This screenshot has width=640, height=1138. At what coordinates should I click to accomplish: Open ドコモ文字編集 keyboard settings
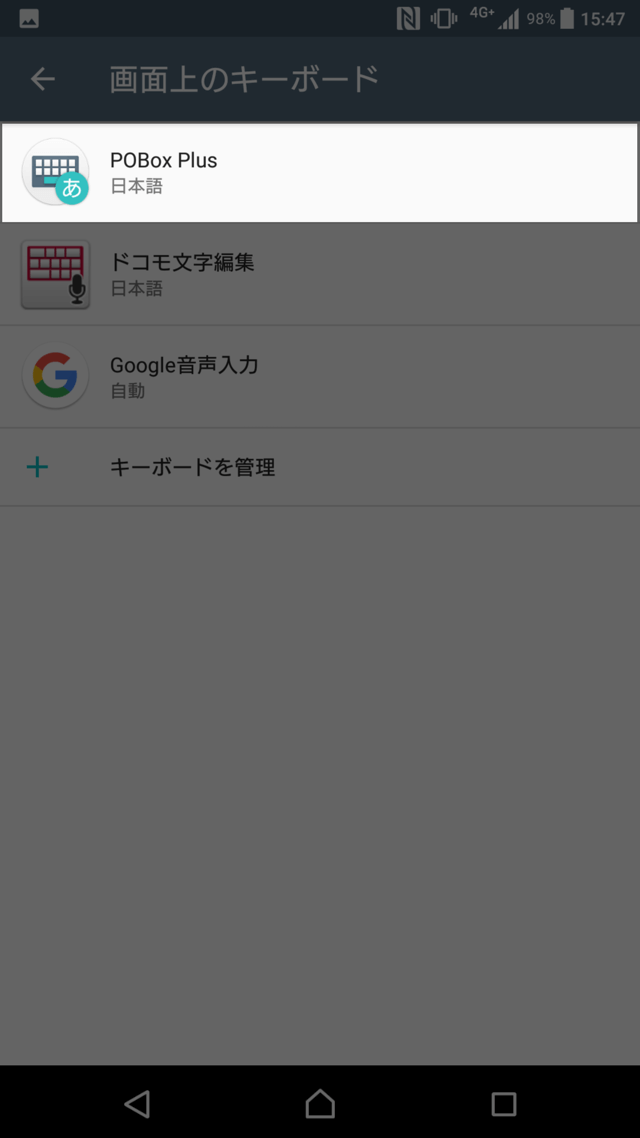point(320,275)
